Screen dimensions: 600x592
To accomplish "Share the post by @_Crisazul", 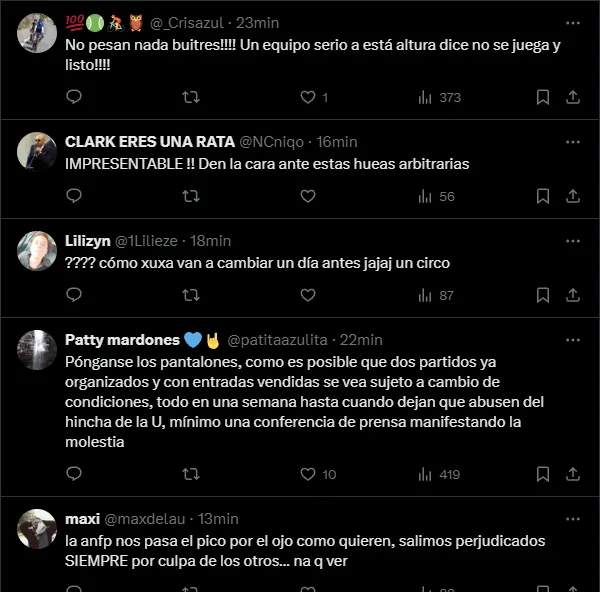I will point(573,97).
